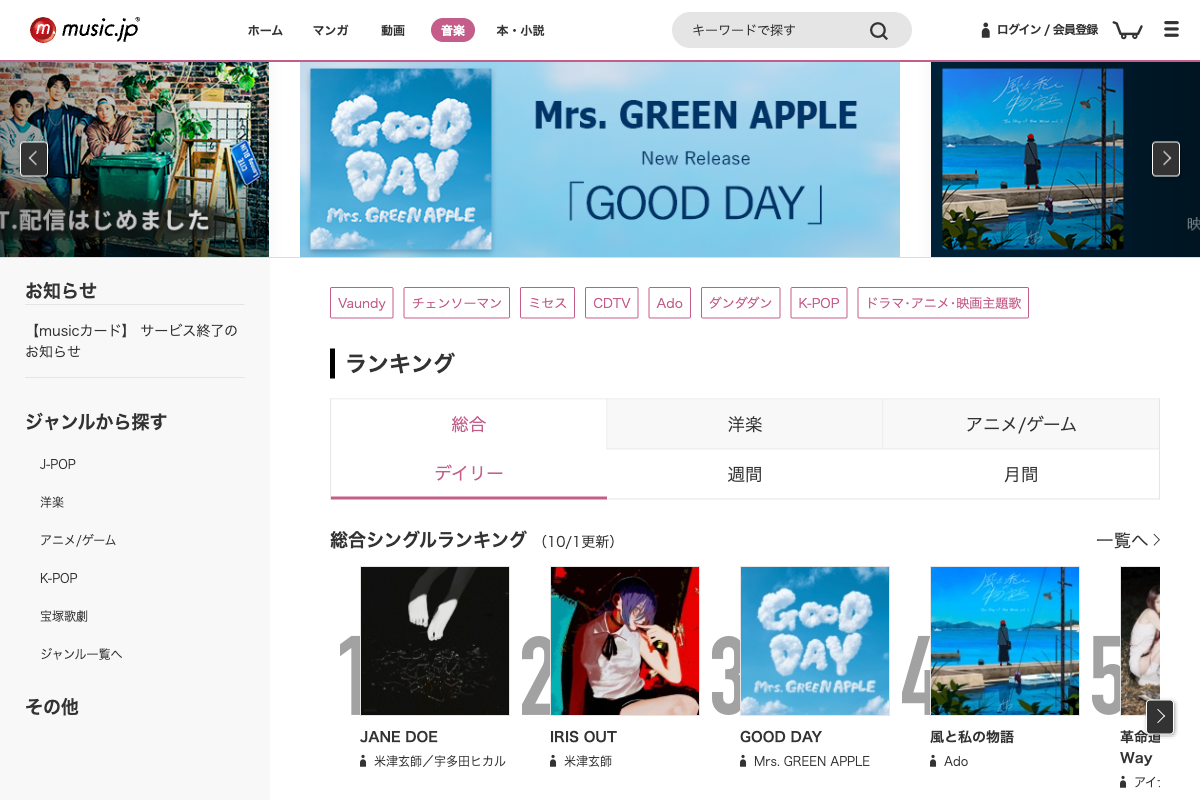Show the next carousel banner

coord(1165,158)
